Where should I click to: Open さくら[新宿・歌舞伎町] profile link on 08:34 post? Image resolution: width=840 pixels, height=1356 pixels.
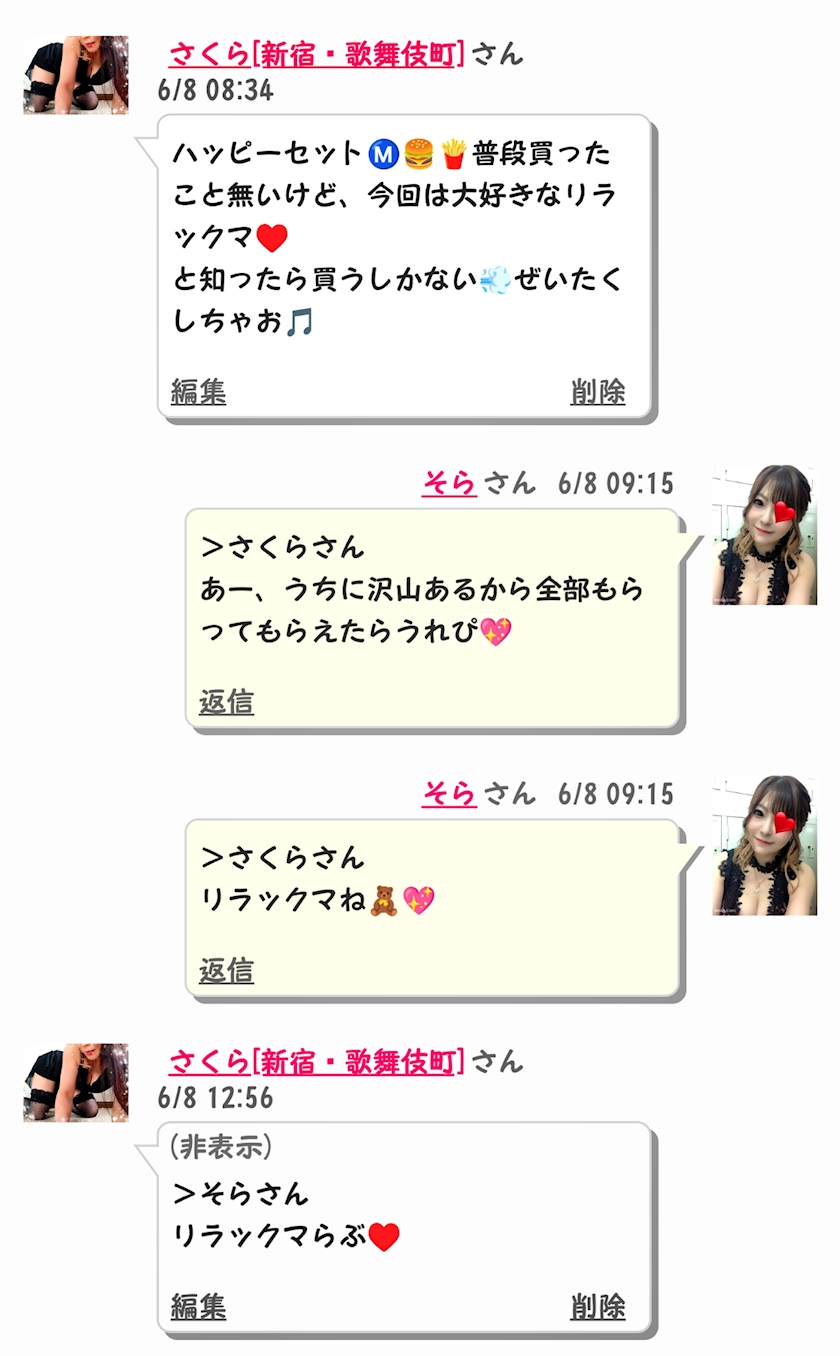(317, 53)
